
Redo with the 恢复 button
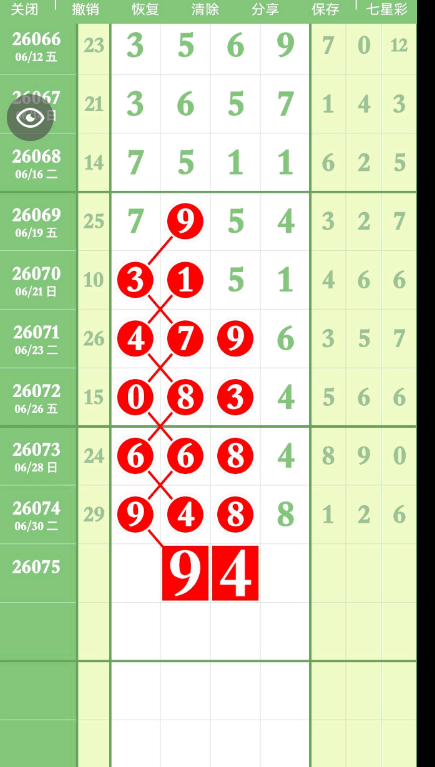coord(145,9)
